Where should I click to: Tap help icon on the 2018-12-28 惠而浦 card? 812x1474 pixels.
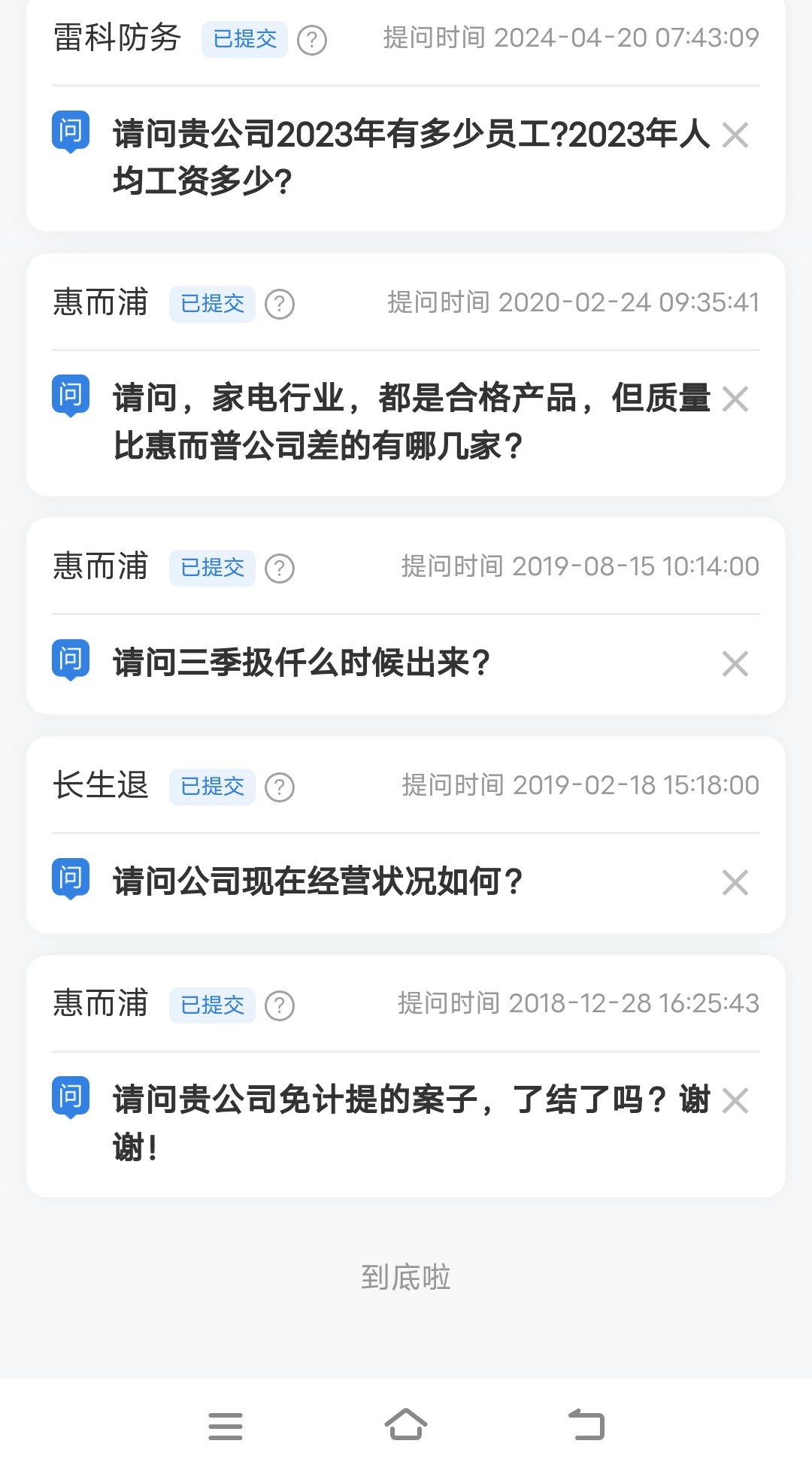[280, 1005]
